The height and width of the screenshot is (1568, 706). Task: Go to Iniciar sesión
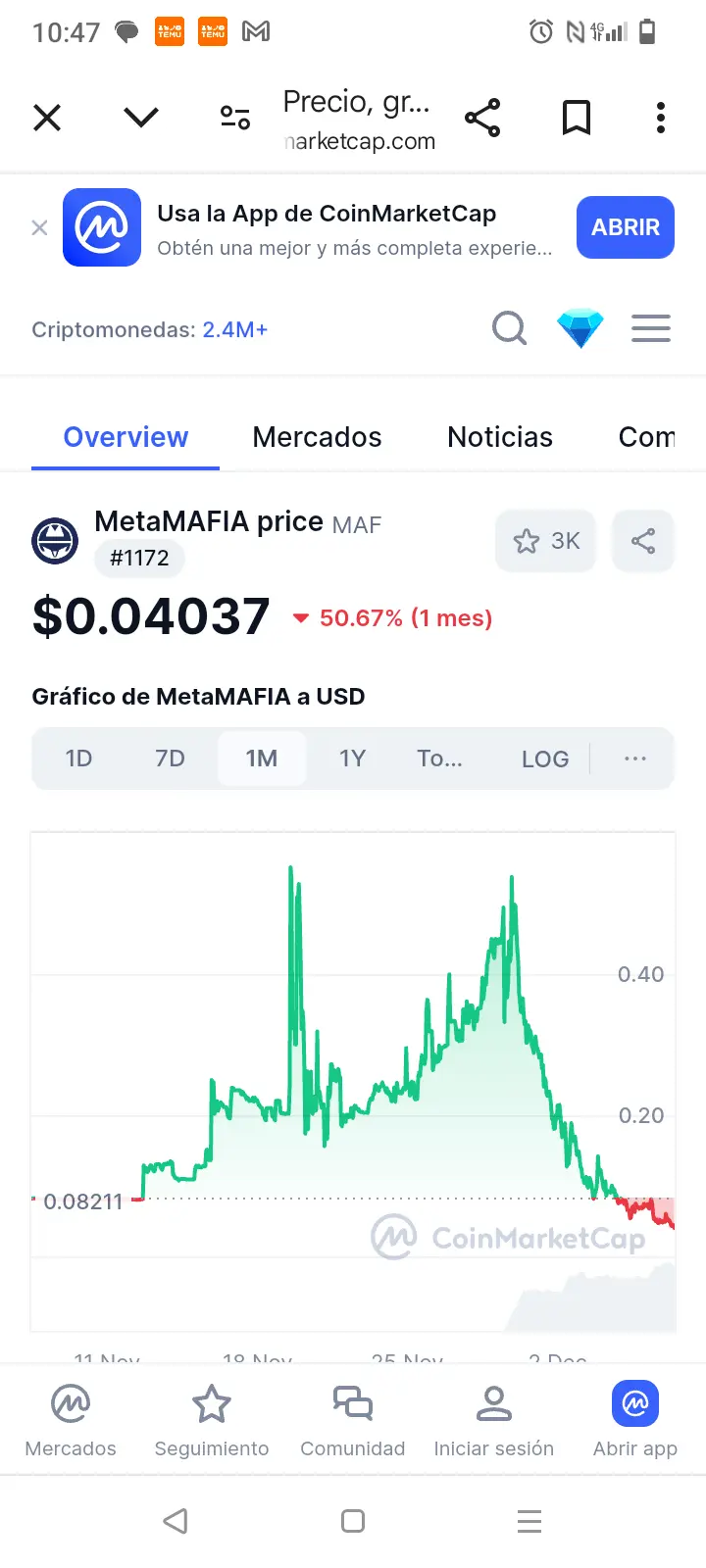pos(494,1421)
